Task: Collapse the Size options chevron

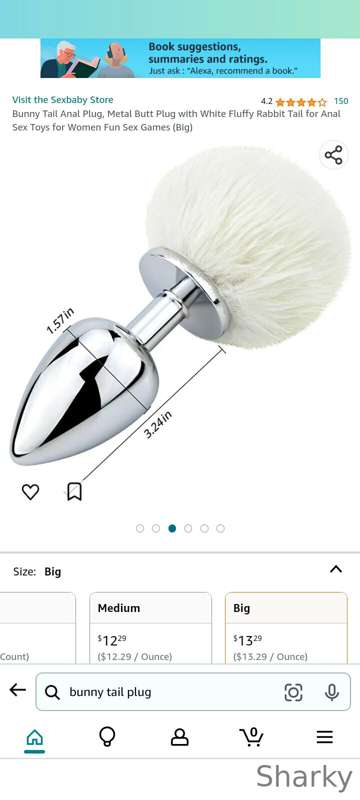Action: pos(336,569)
